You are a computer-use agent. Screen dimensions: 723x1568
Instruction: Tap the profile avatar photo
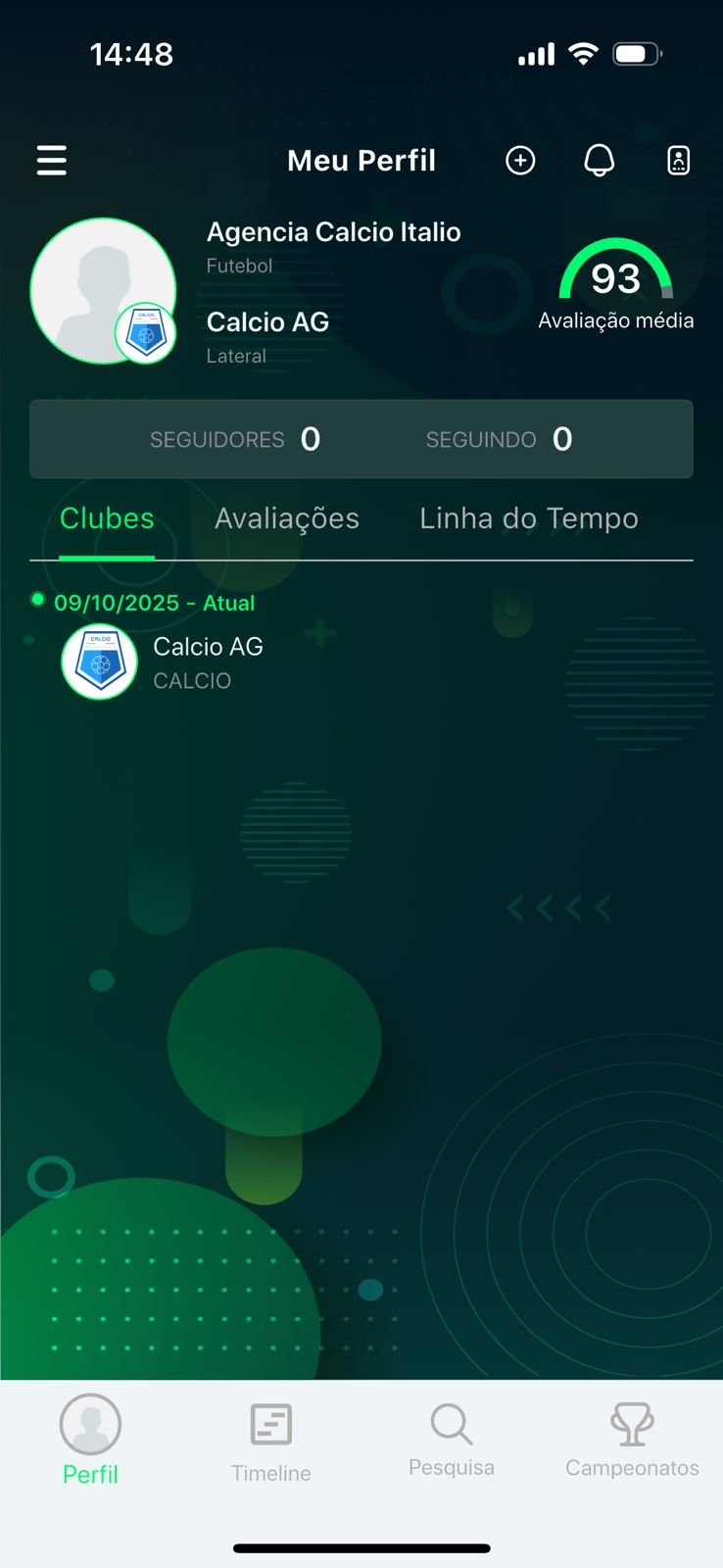click(x=102, y=290)
